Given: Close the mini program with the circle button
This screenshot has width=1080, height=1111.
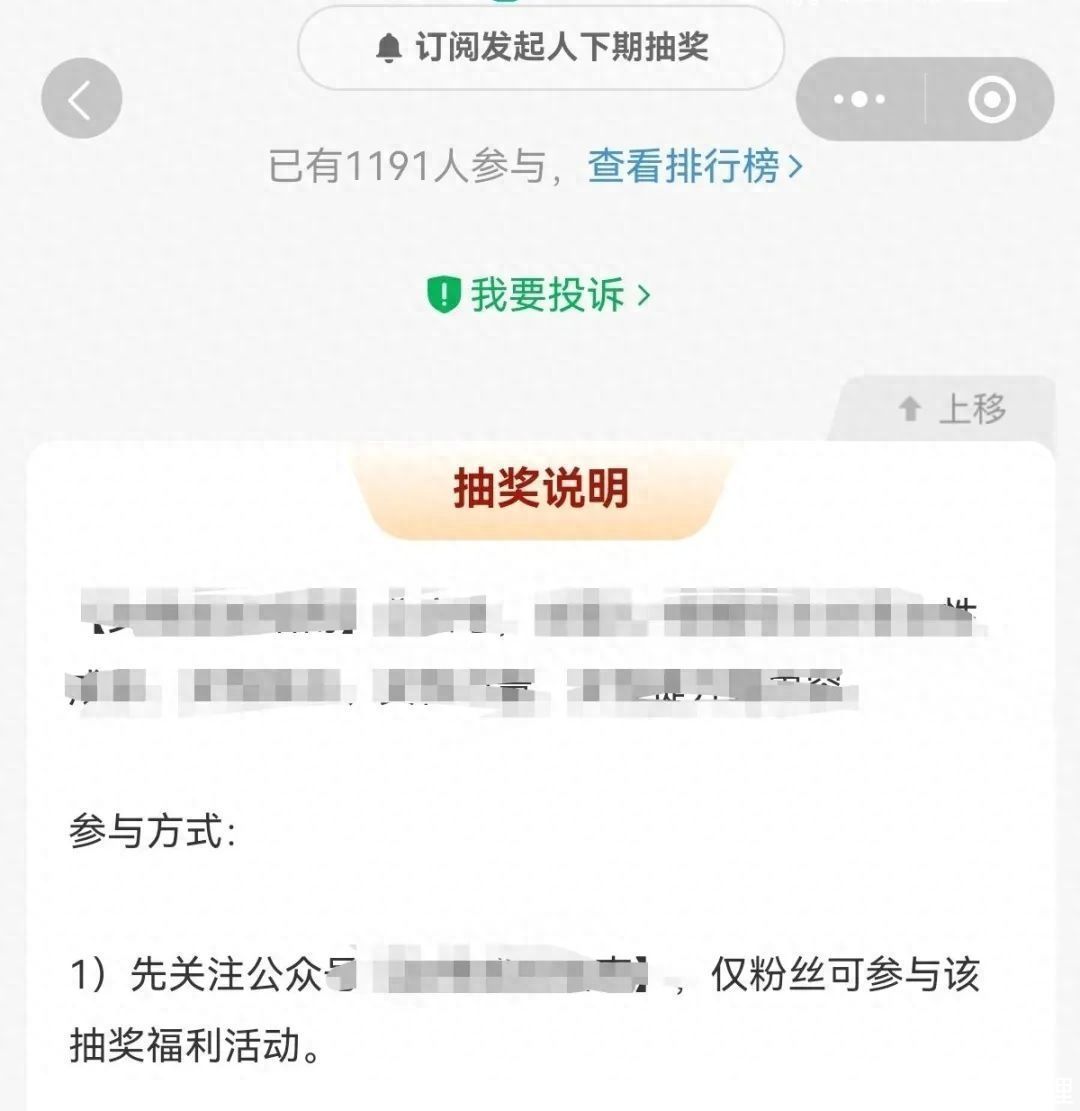Looking at the screenshot, I should click(x=991, y=99).
